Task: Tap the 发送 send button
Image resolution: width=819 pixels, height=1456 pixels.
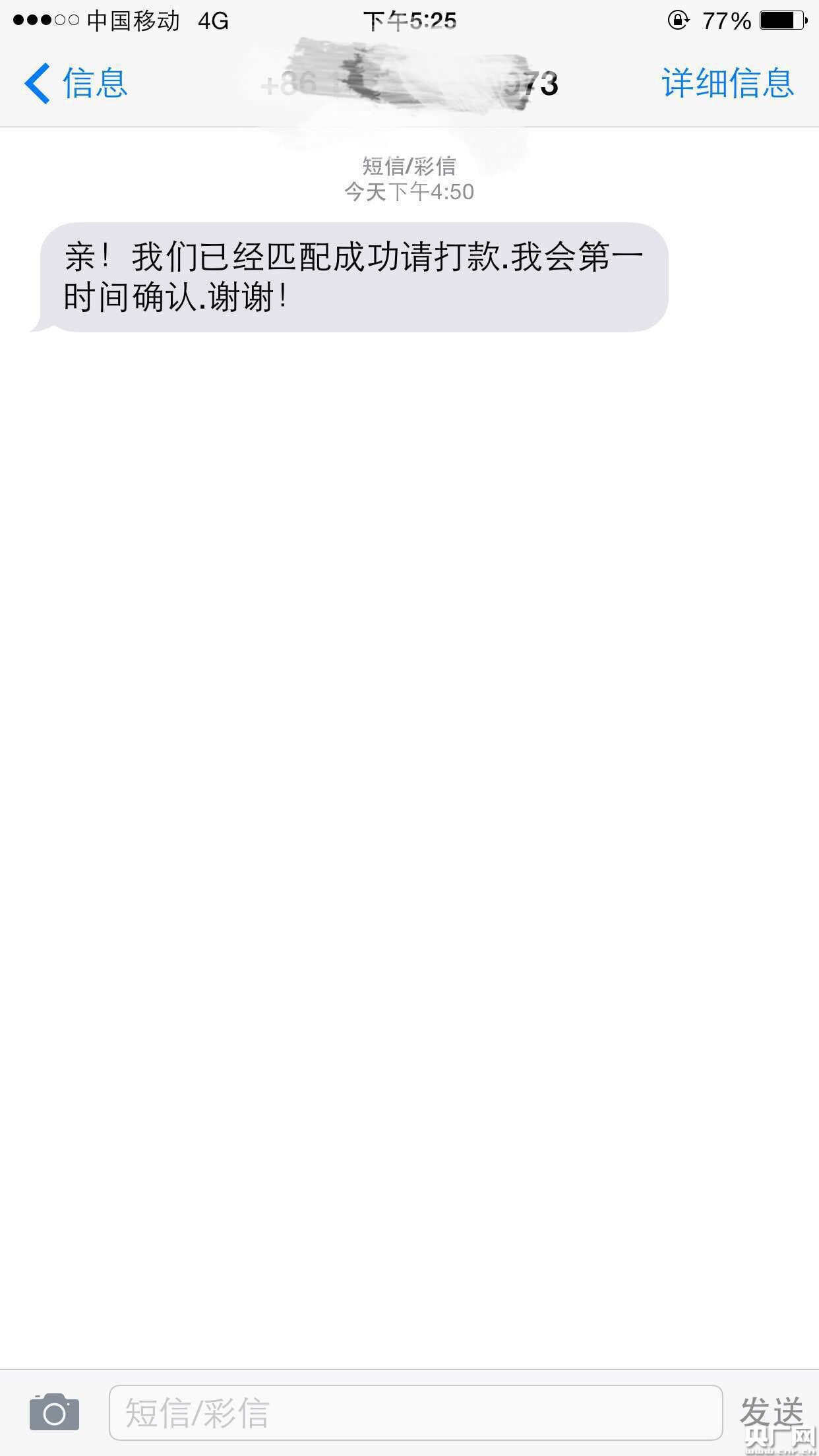Action: point(772,1412)
